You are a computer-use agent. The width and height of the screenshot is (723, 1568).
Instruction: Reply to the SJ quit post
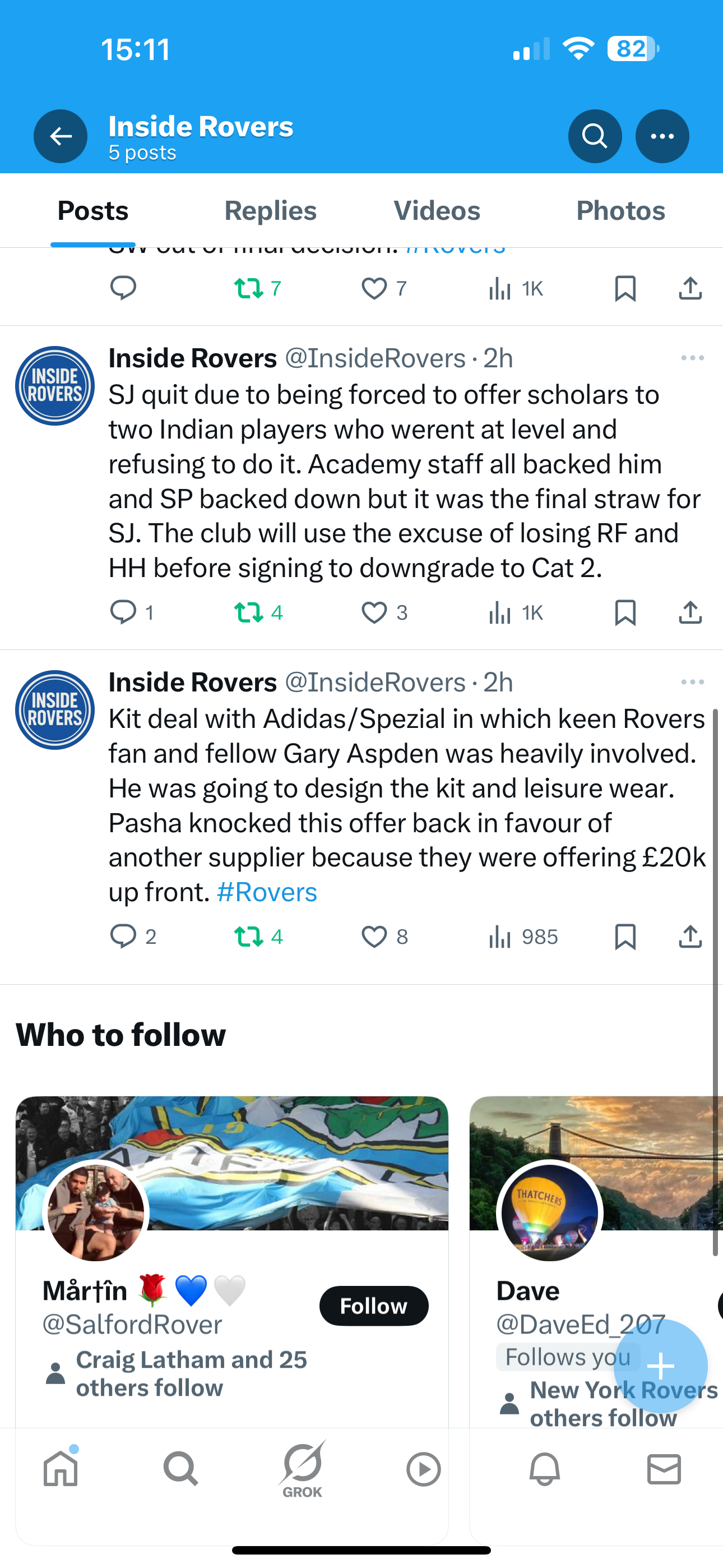point(123,612)
